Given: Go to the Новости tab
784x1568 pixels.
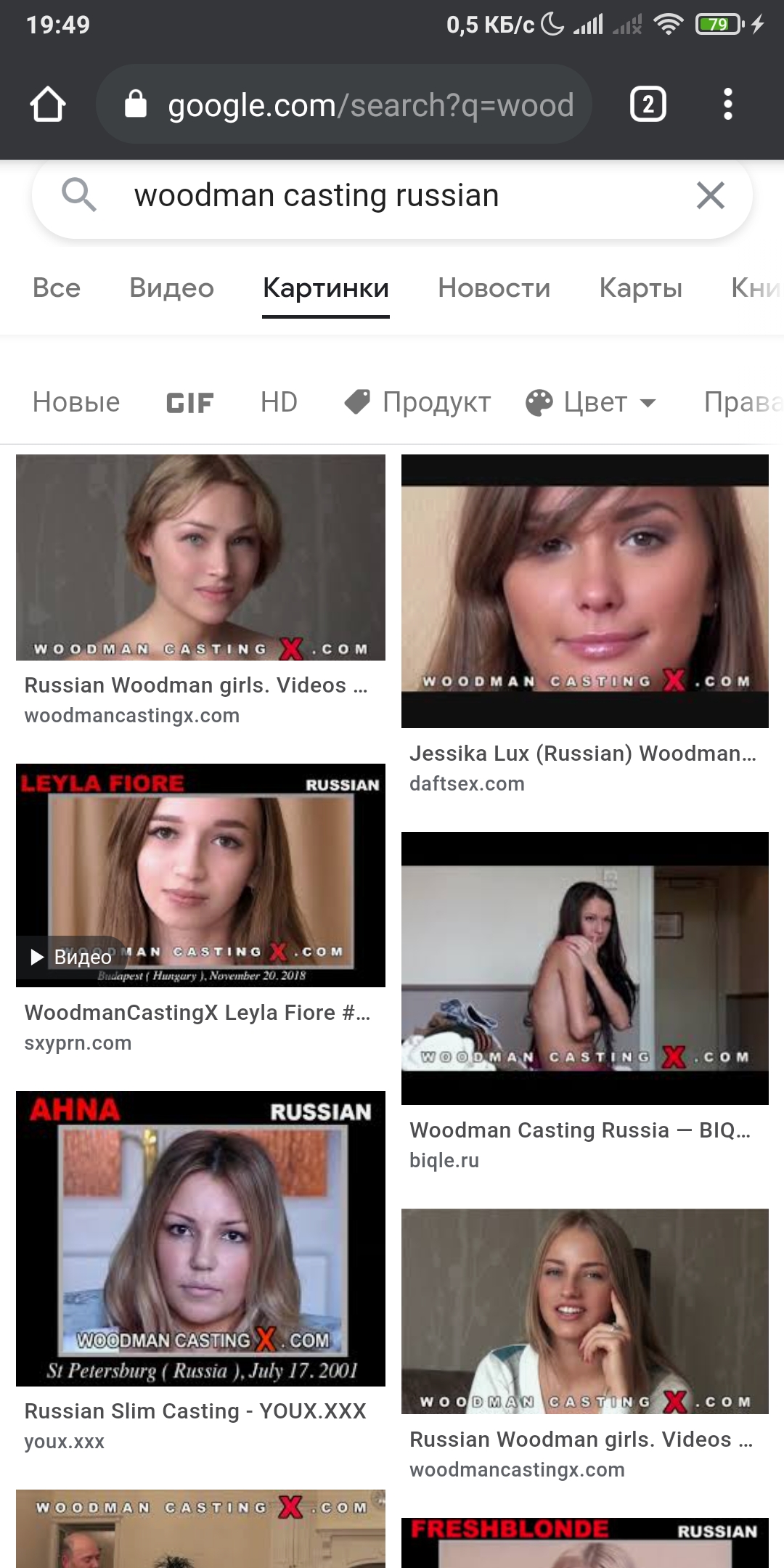Looking at the screenshot, I should [x=494, y=288].
